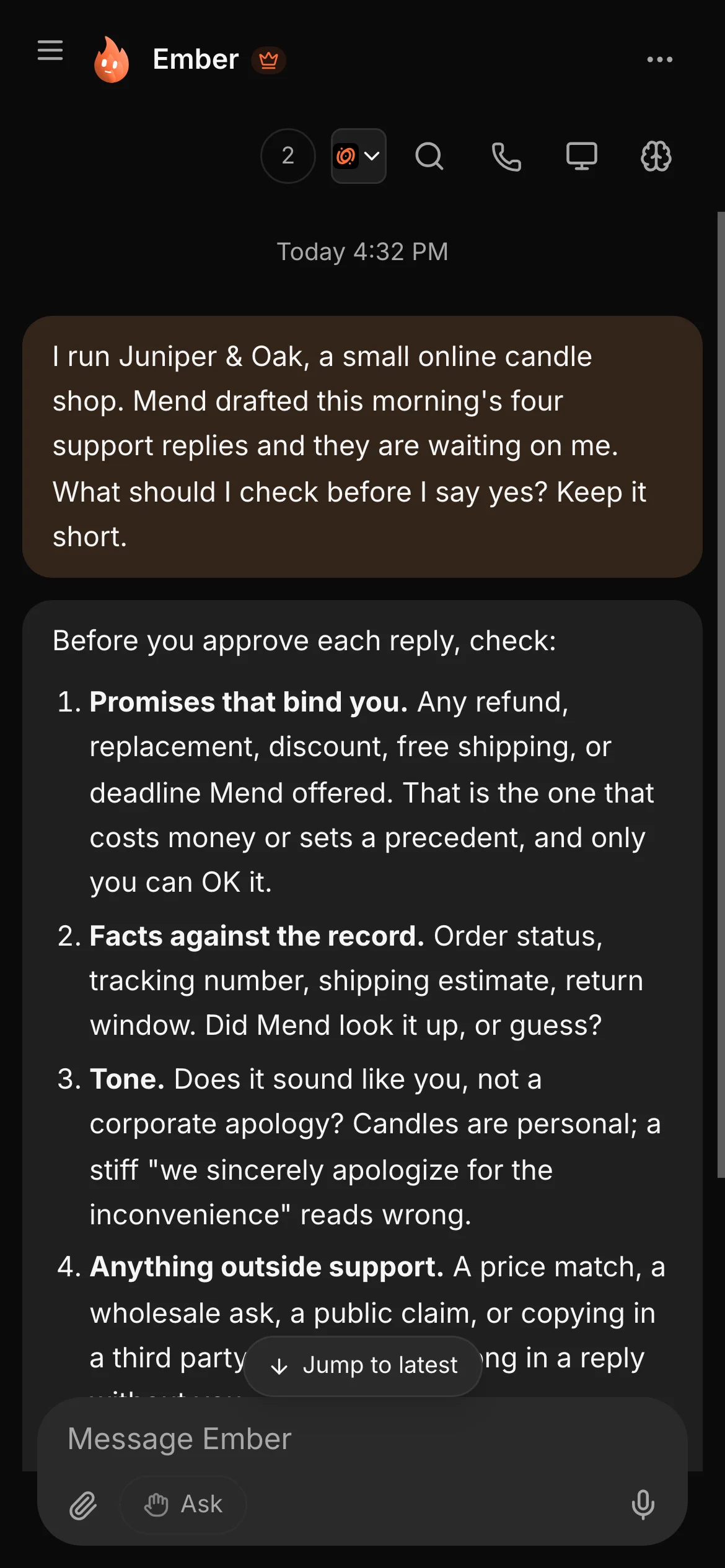Open the circle showing number 2
The image size is (725, 1568).
(x=288, y=156)
